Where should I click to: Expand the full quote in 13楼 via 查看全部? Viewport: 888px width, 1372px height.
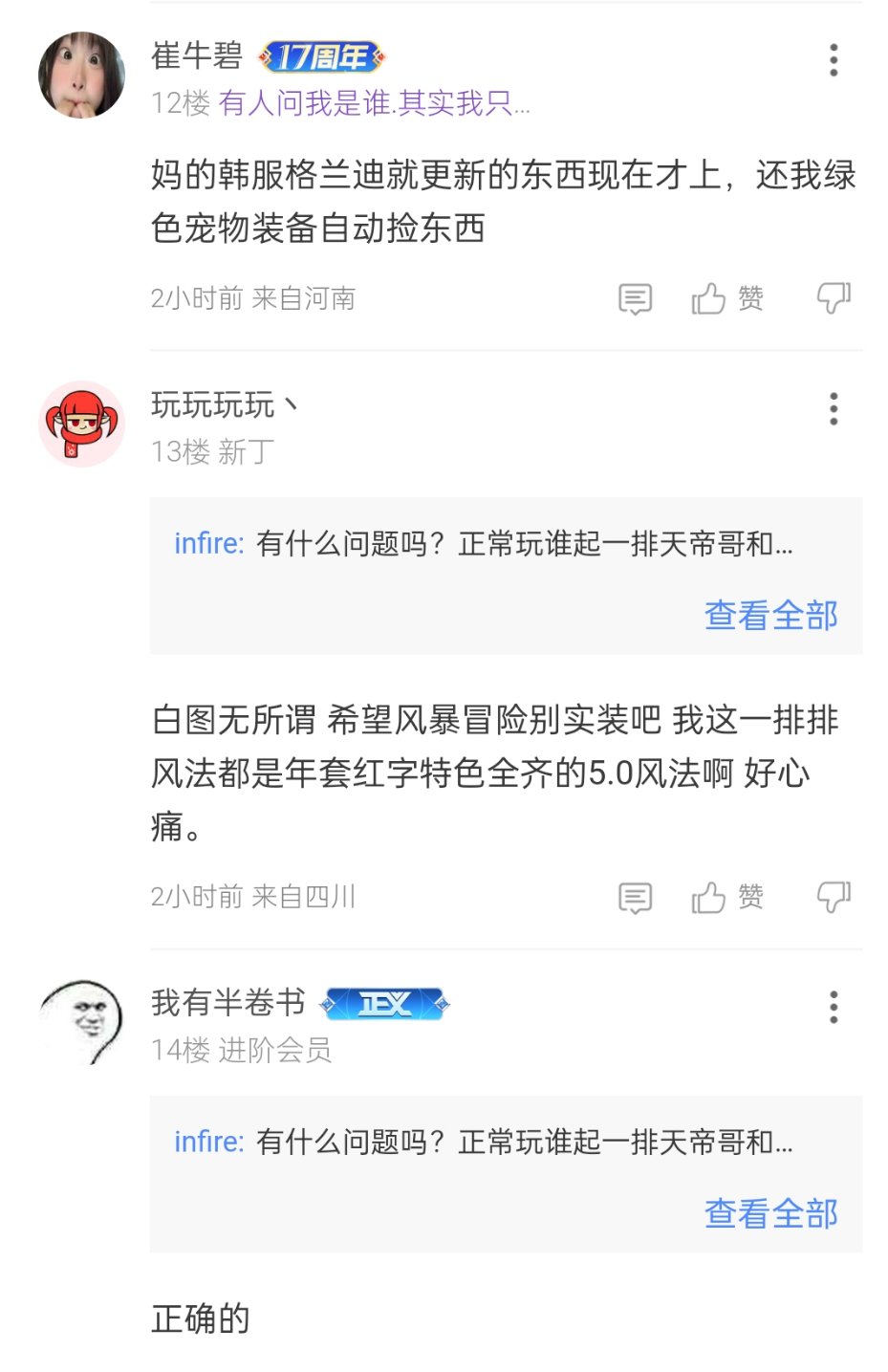[770, 616]
